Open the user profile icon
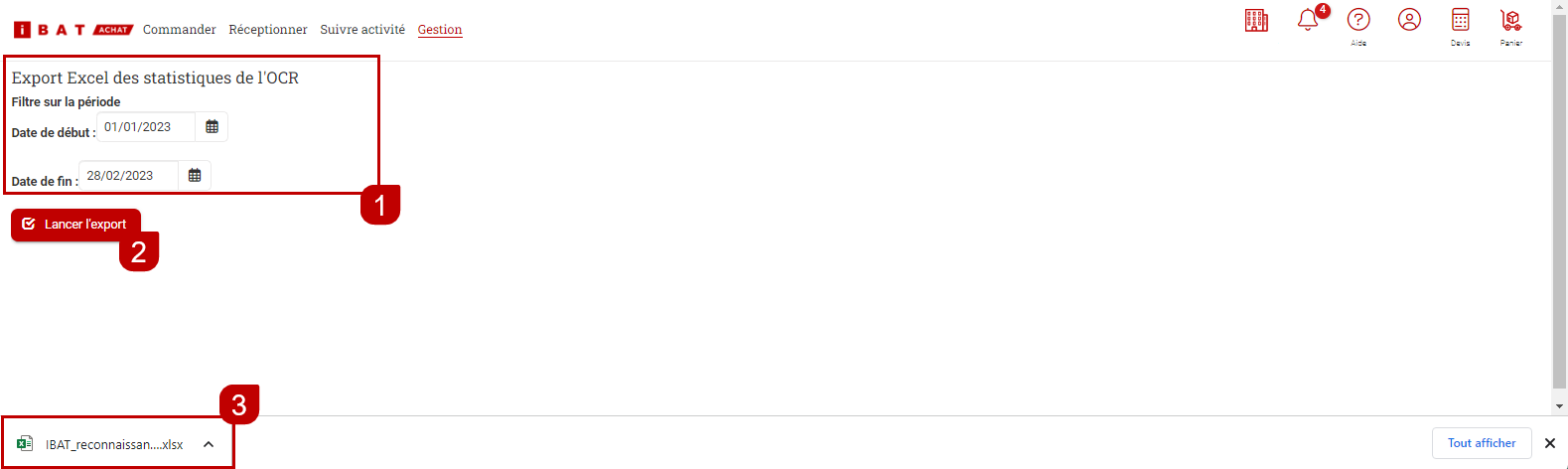 tap(1409, 20)
